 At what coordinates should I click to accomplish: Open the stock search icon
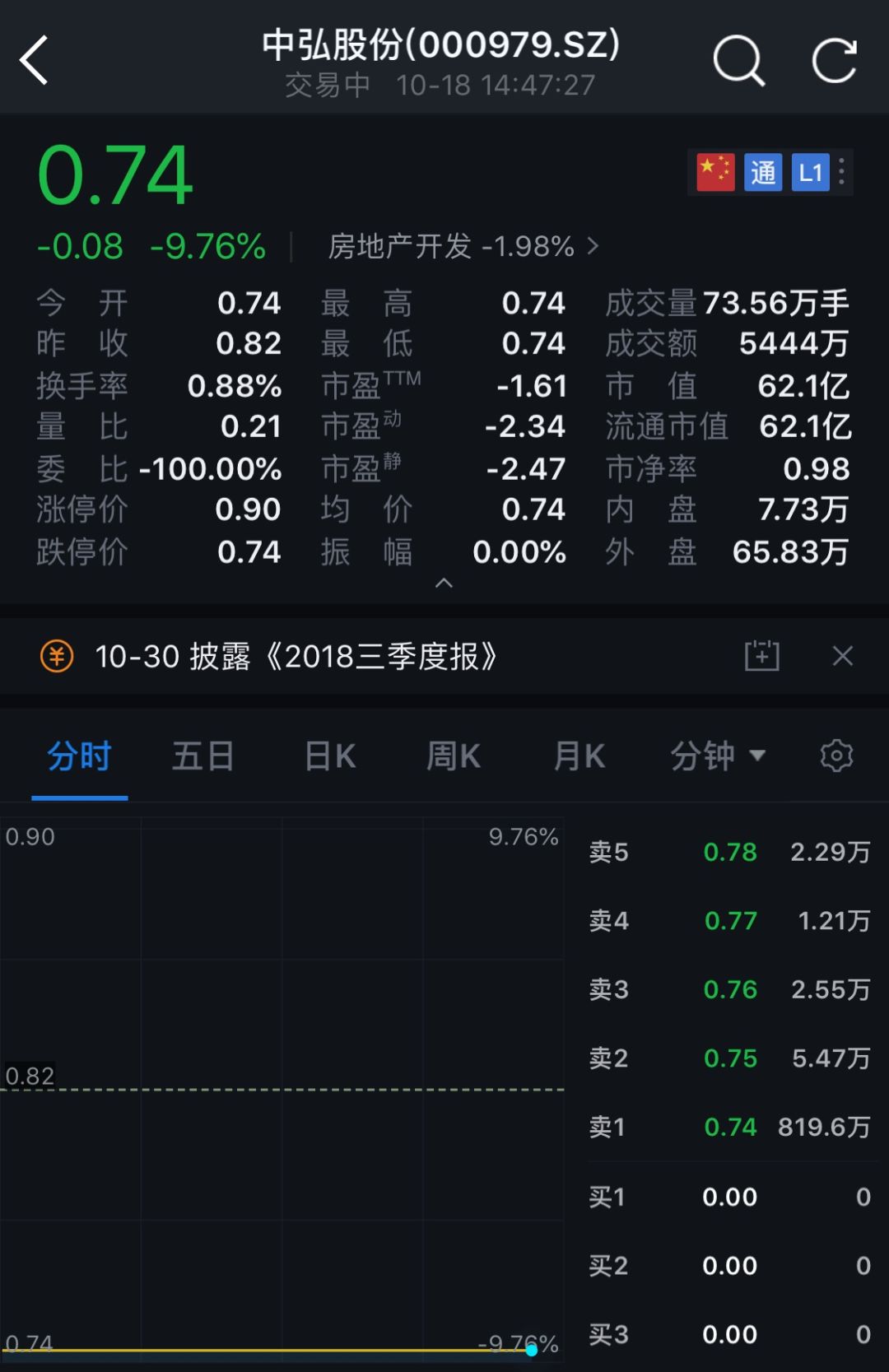click(x=738, y=60)
